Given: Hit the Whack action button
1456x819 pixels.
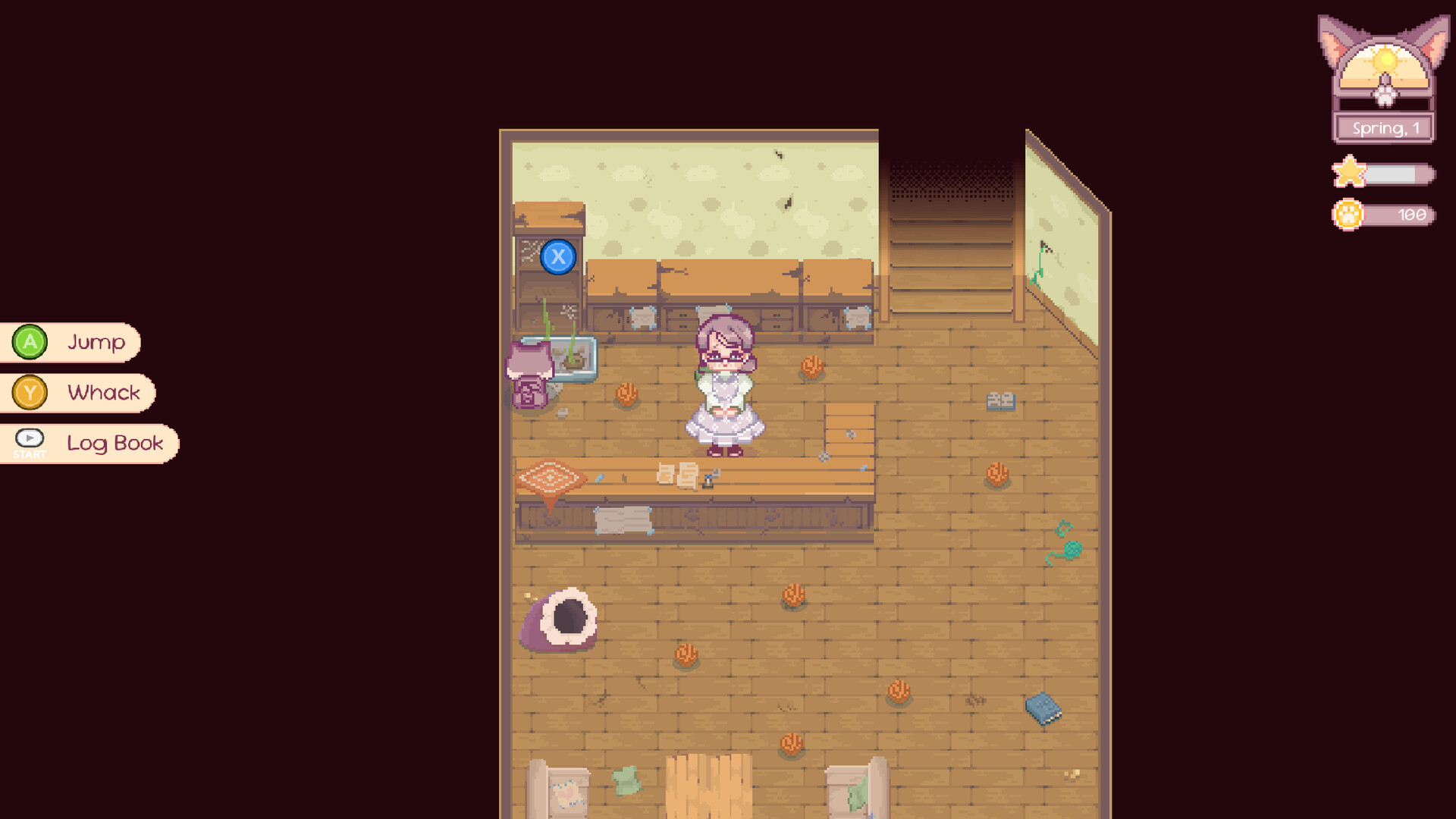Looking at the screenshot, I should [77, 393].
